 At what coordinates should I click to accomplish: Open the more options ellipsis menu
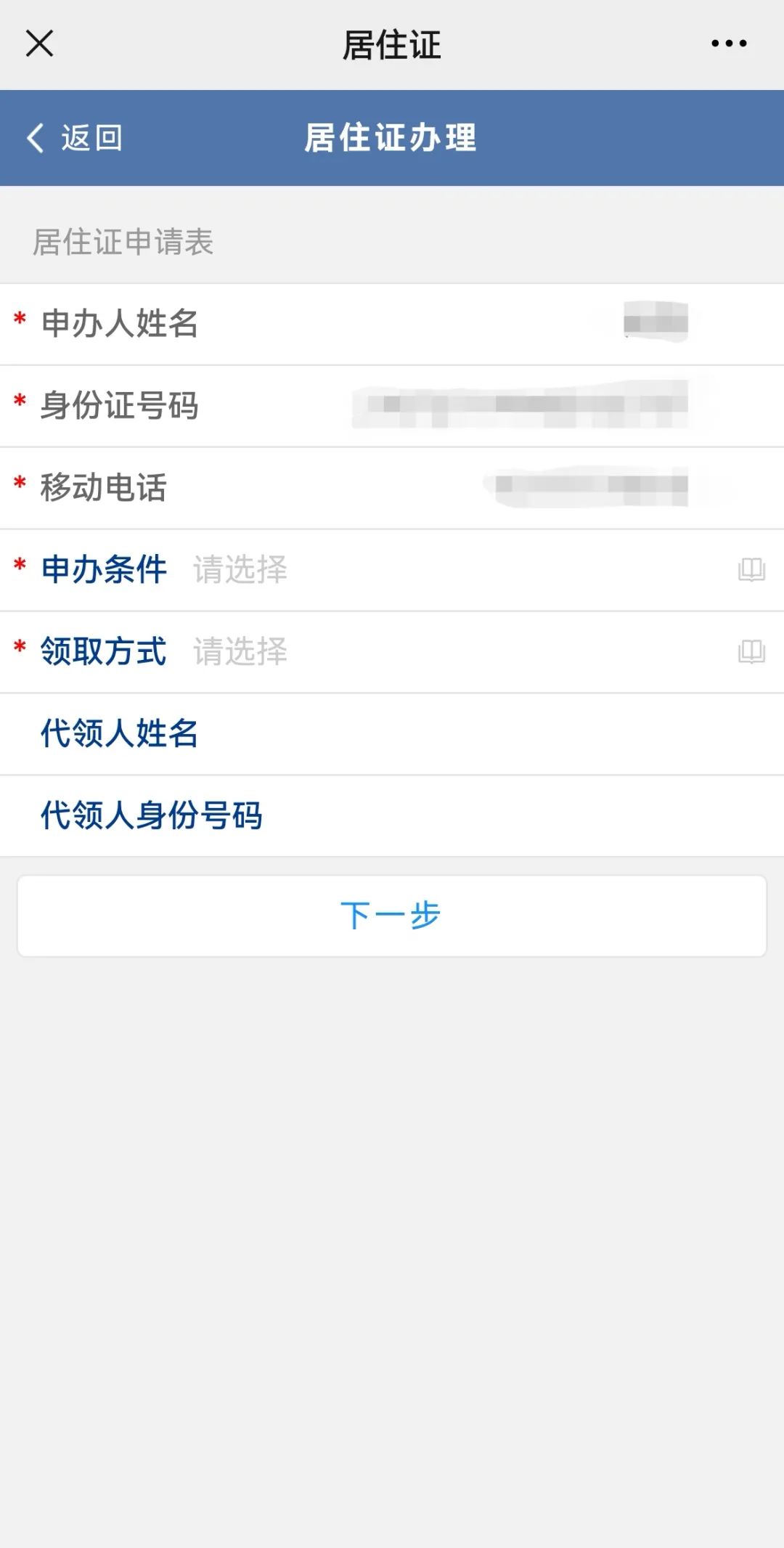[727, 44]
